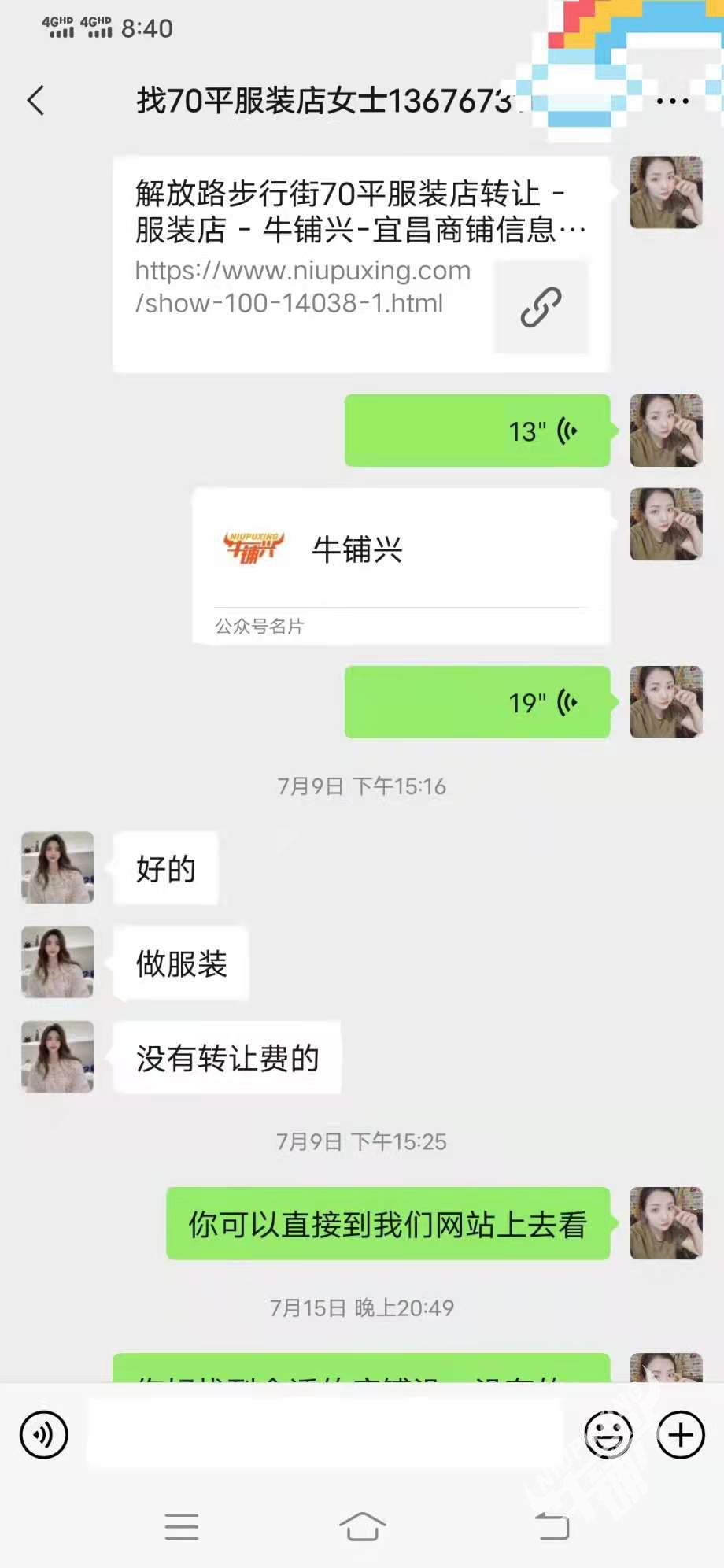Tap the message text field
Screen dimensions: 724x1568
324,1435
